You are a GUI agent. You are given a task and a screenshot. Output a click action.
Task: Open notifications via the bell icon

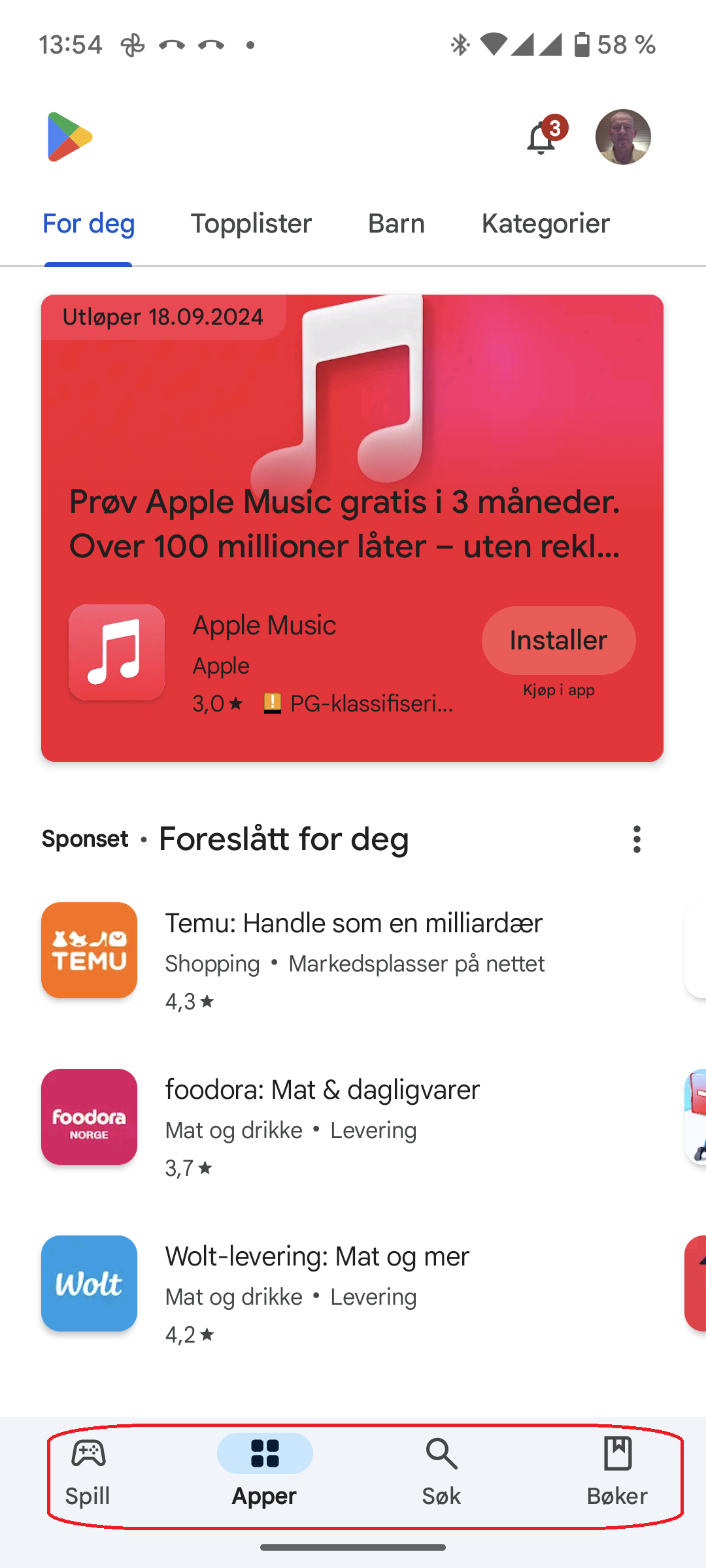540,139
